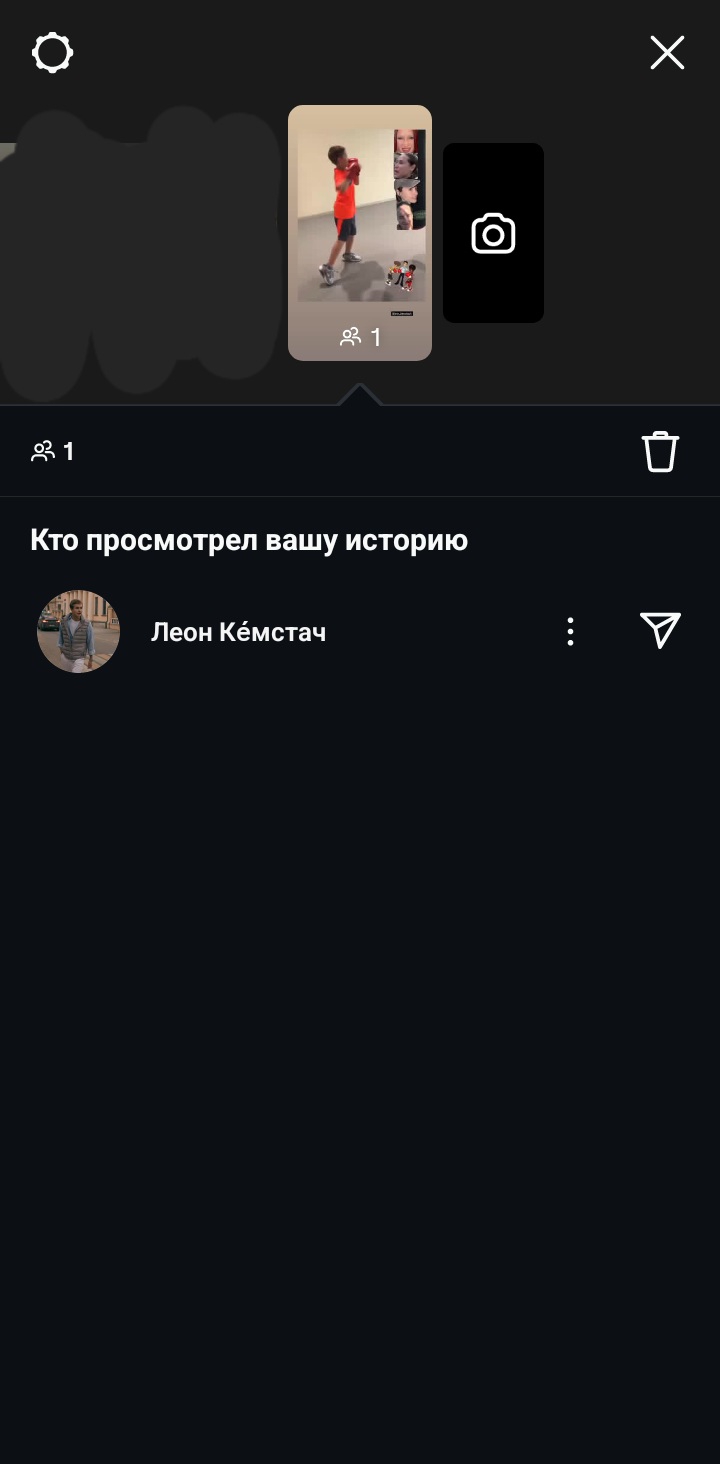Viewport: 720px width, 1464px height.
Task: Tap the camera tile to add story
Action: [x=493, y=233]
